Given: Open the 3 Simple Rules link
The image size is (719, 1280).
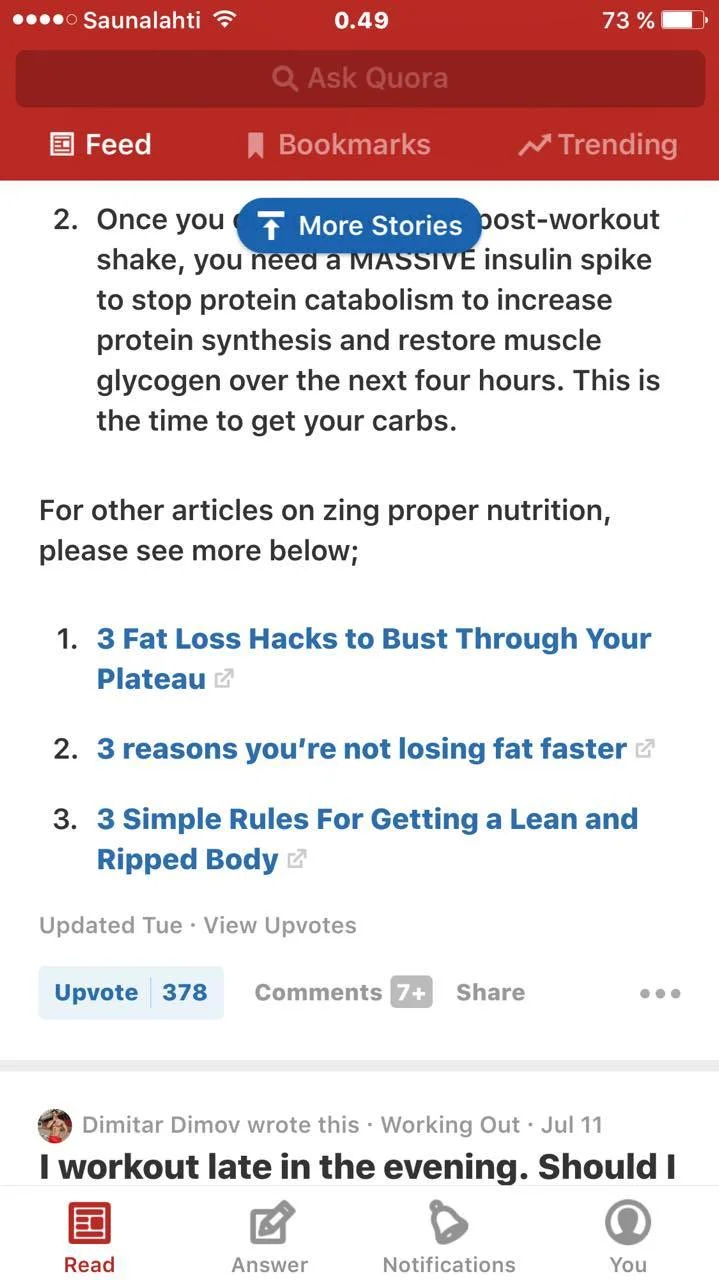Looking at the screenshot, I should coord(366,820).
